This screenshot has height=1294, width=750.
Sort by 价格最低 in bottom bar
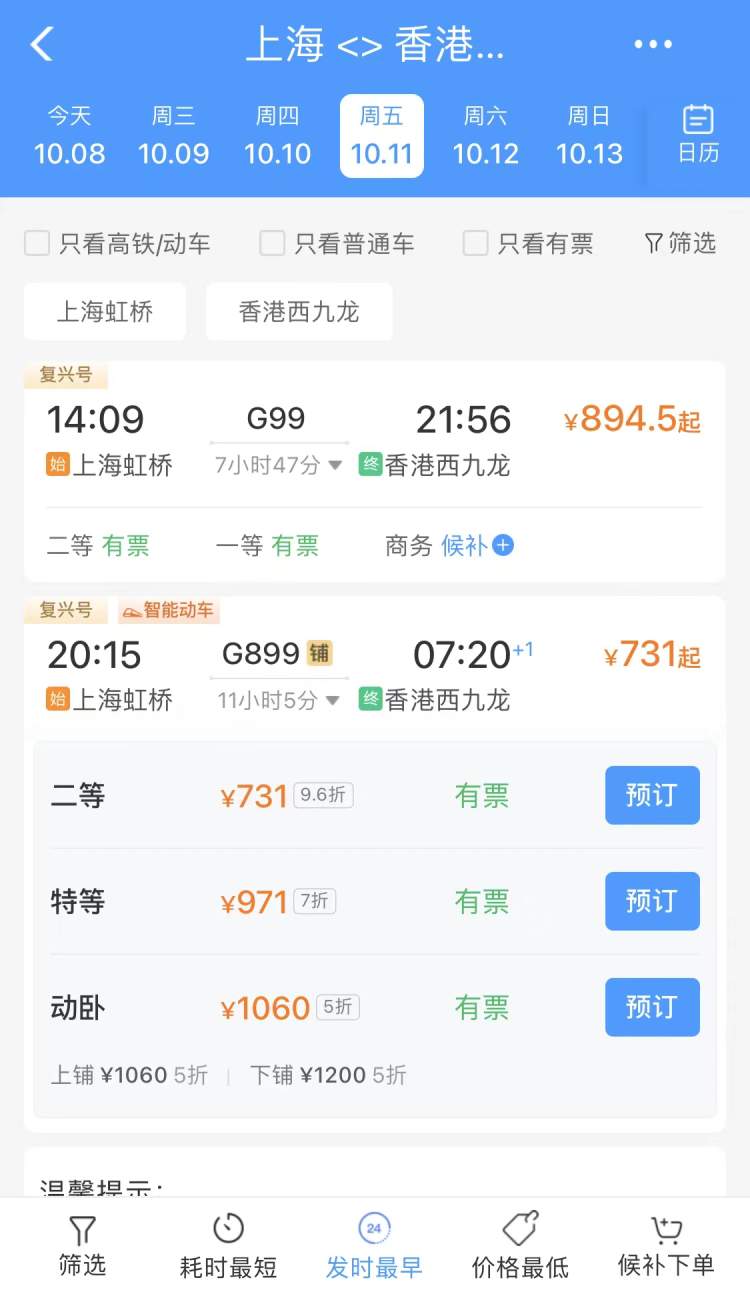pos(520,1245)
